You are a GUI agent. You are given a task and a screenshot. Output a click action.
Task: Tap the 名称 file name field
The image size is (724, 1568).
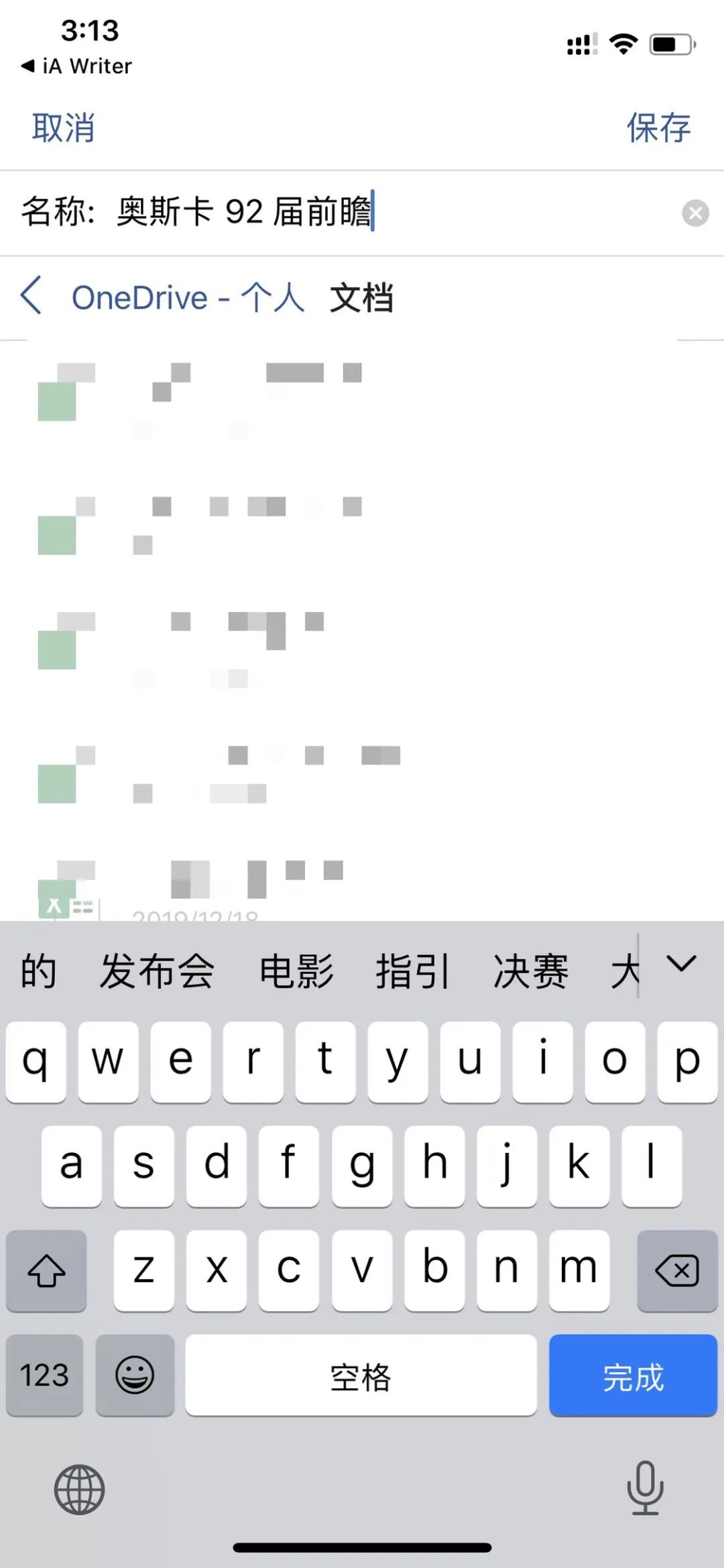point(349,213)
